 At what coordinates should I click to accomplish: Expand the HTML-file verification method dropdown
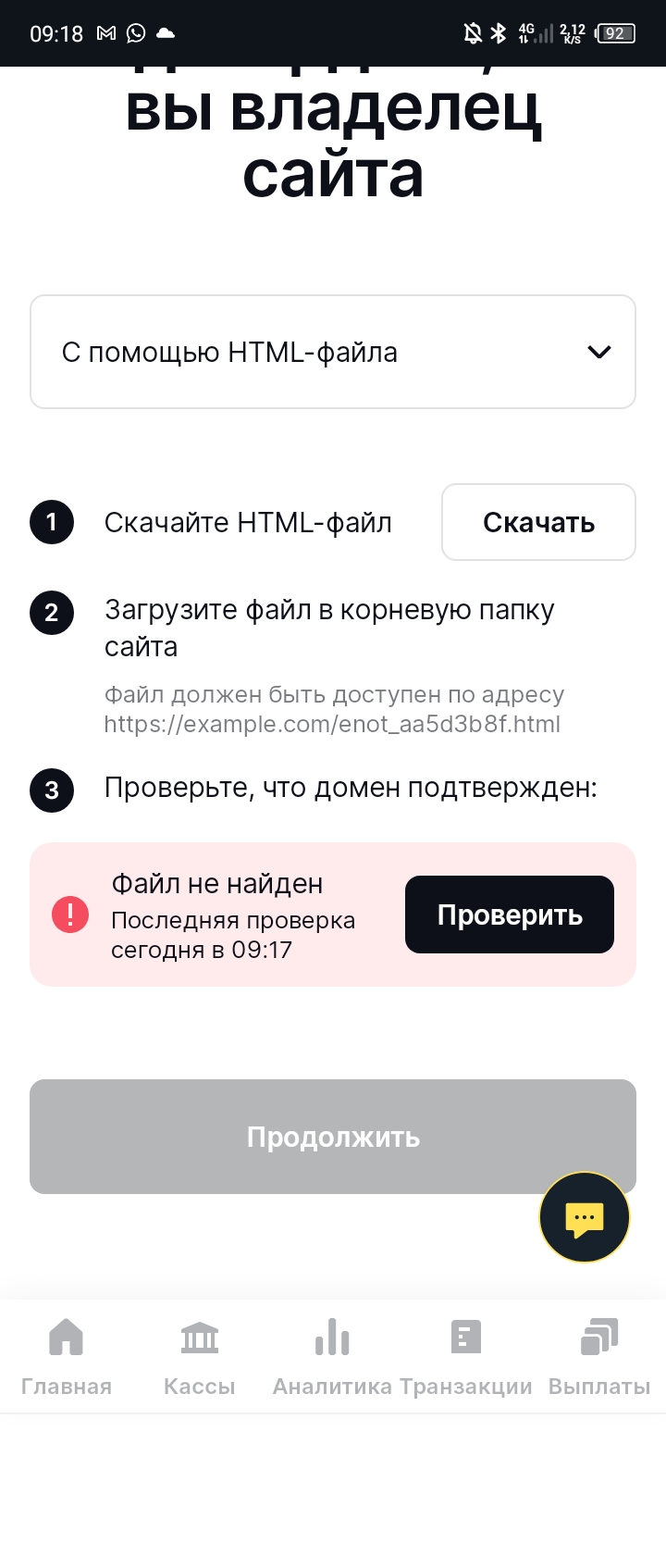tap(333, 352)
